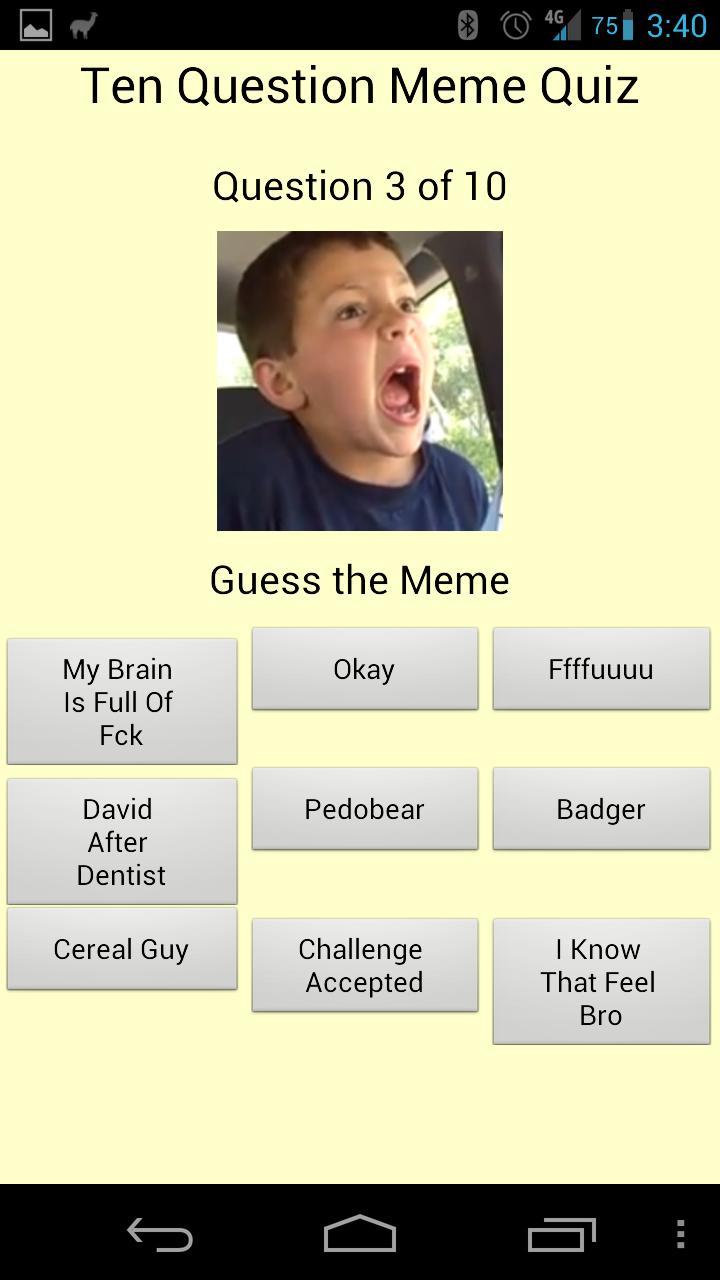The height and width of the screenshot is (1280, 720).
Task: Go back using the system back button
Action: click(x=160, y=1234)
